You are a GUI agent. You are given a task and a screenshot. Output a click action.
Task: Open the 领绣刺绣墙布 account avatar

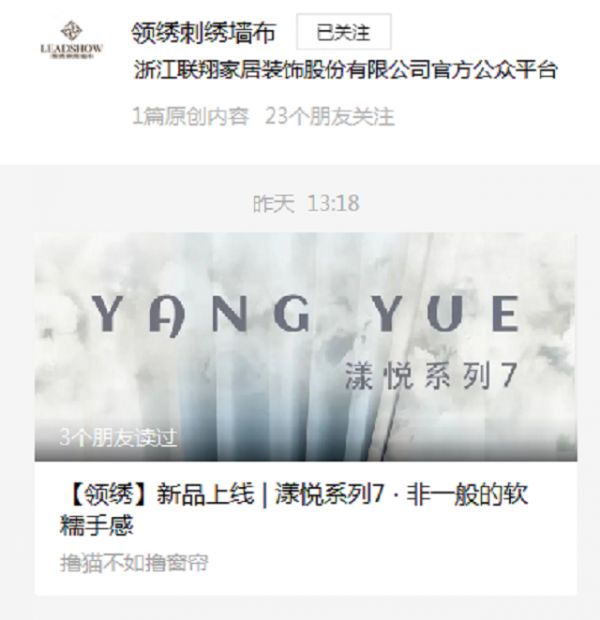tap(70, 40)
